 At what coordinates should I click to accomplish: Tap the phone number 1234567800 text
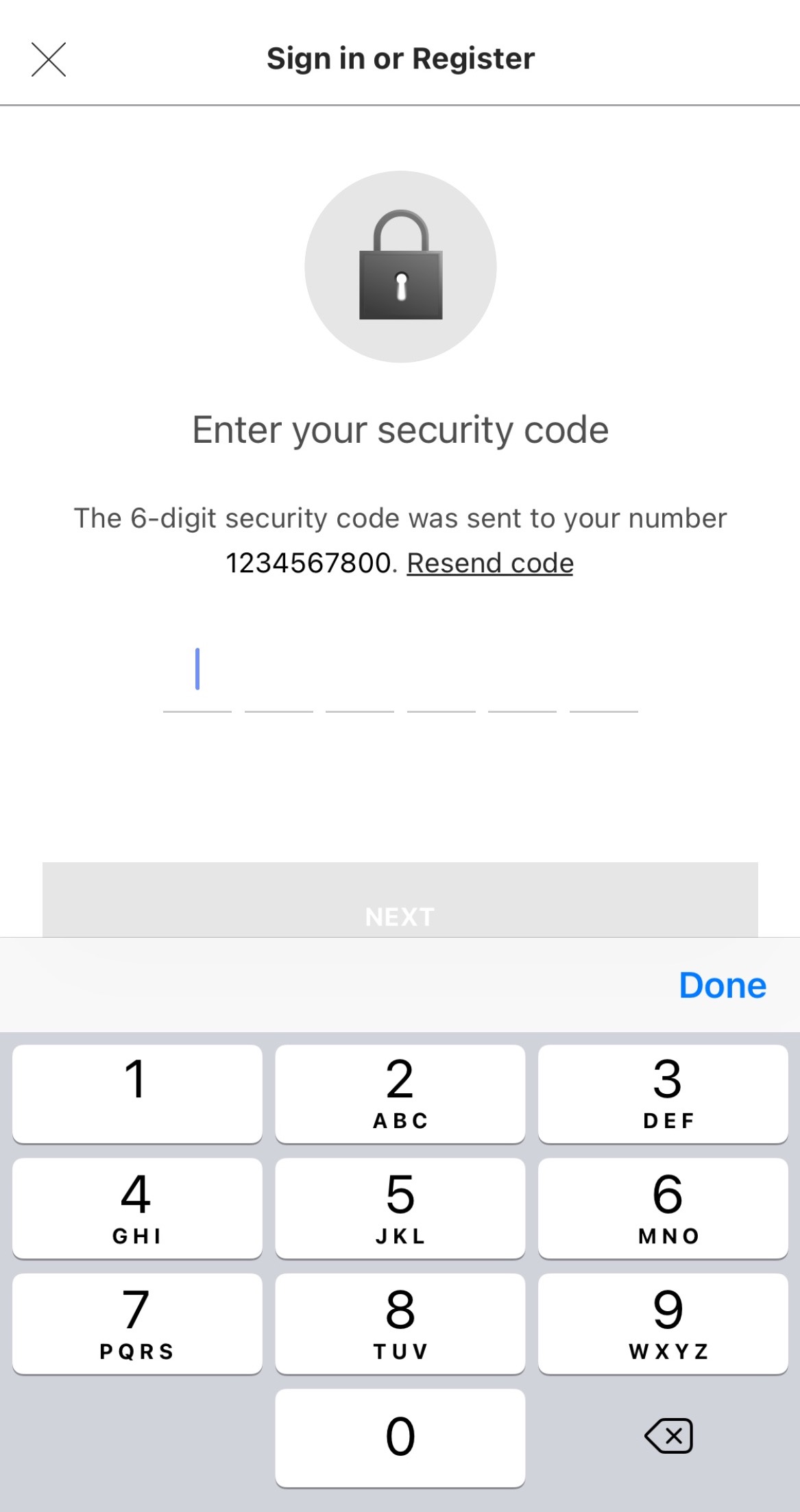pos(308,562)
